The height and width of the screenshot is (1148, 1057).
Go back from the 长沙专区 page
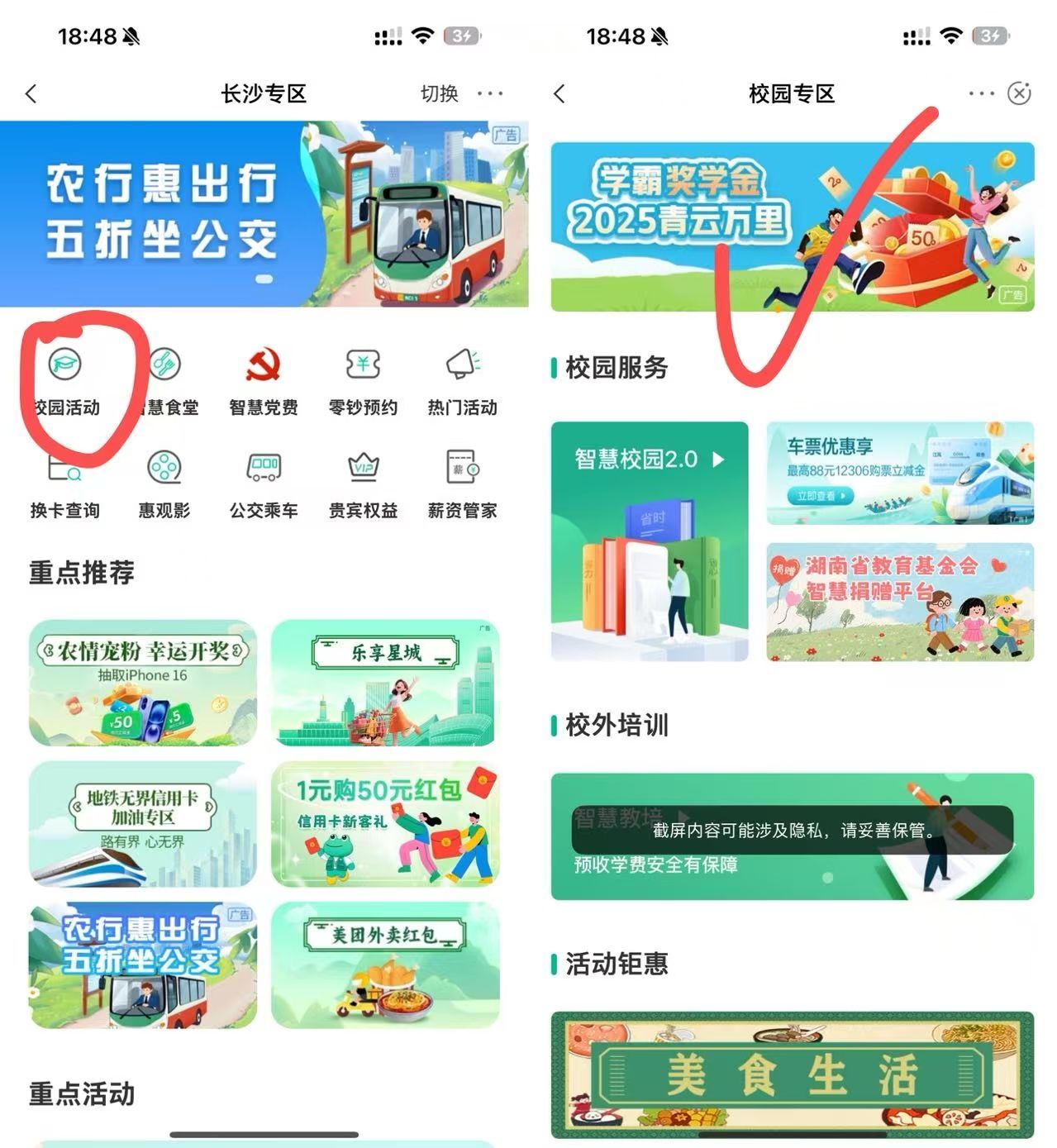coord(31,94)
